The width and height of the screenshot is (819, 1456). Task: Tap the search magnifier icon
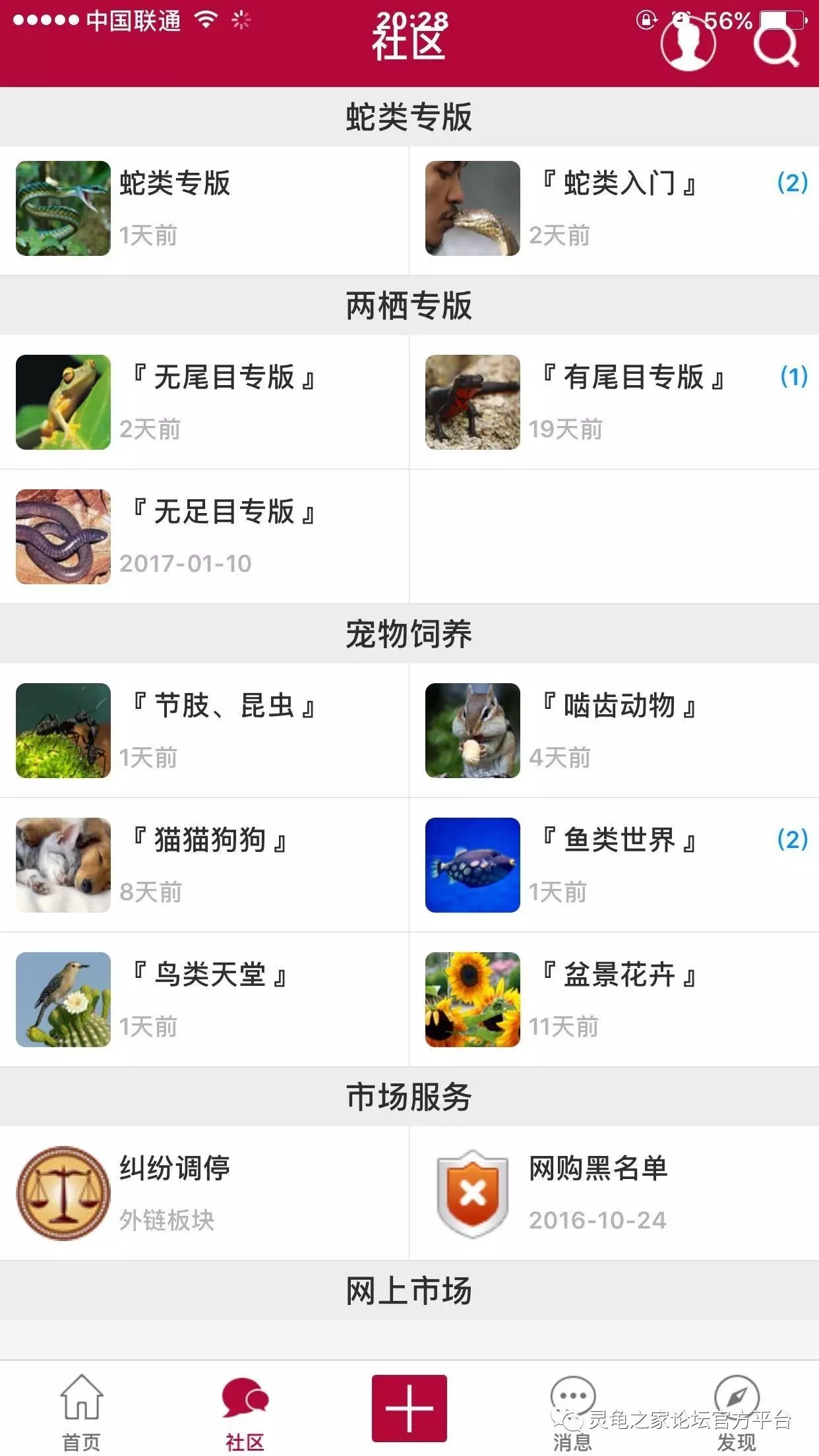[x=778, y=46]
